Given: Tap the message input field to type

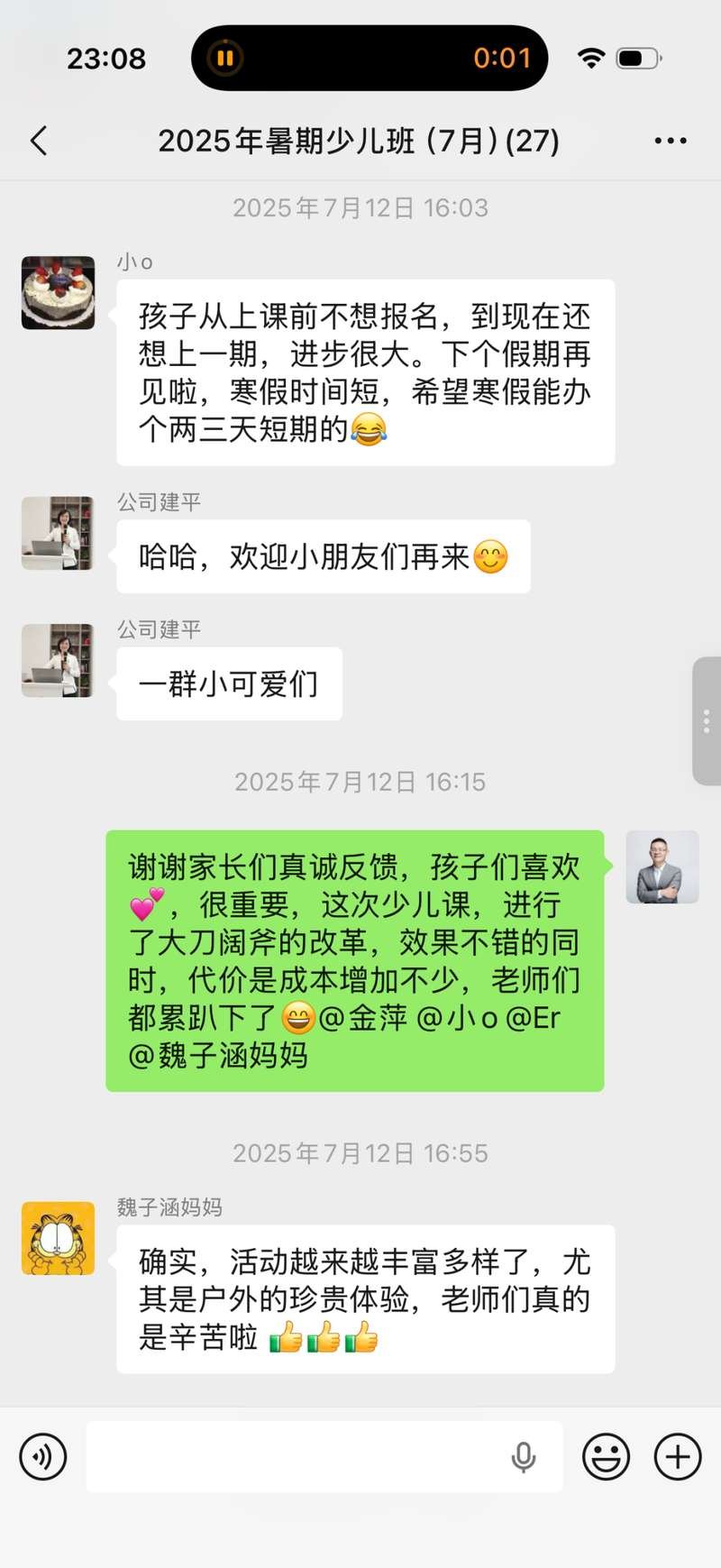Looking at the screenshot, I should coord(297,1456).
